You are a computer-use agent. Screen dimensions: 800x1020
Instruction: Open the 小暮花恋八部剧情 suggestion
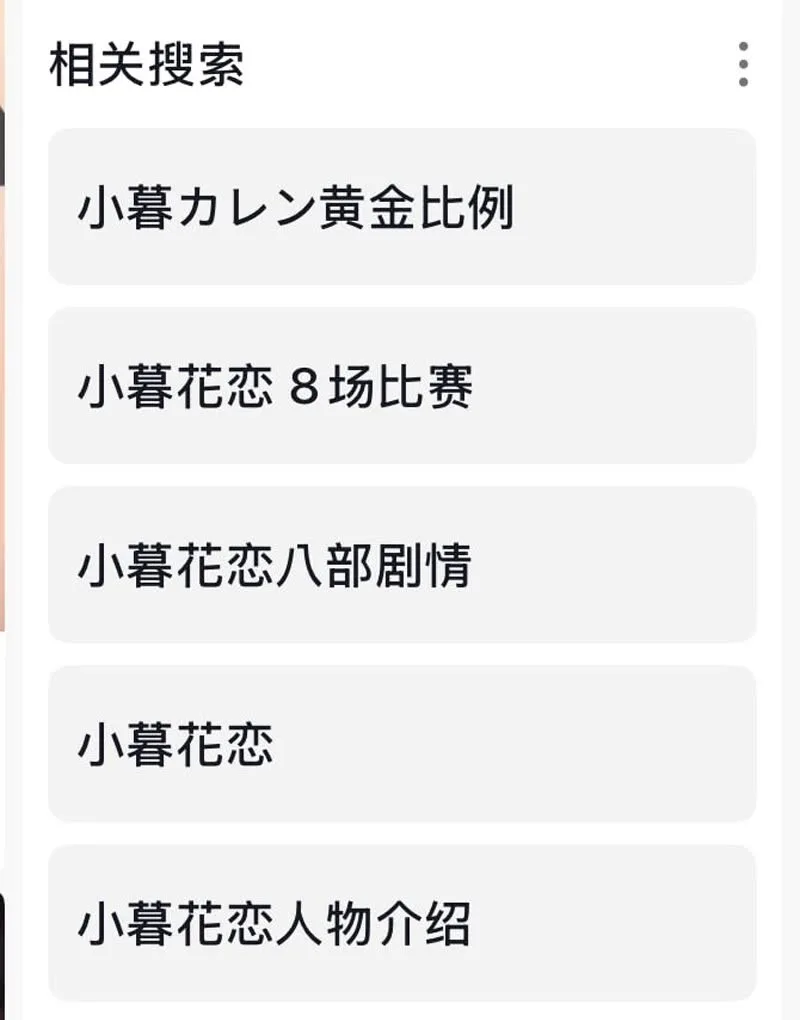click(x=402, y=565)
